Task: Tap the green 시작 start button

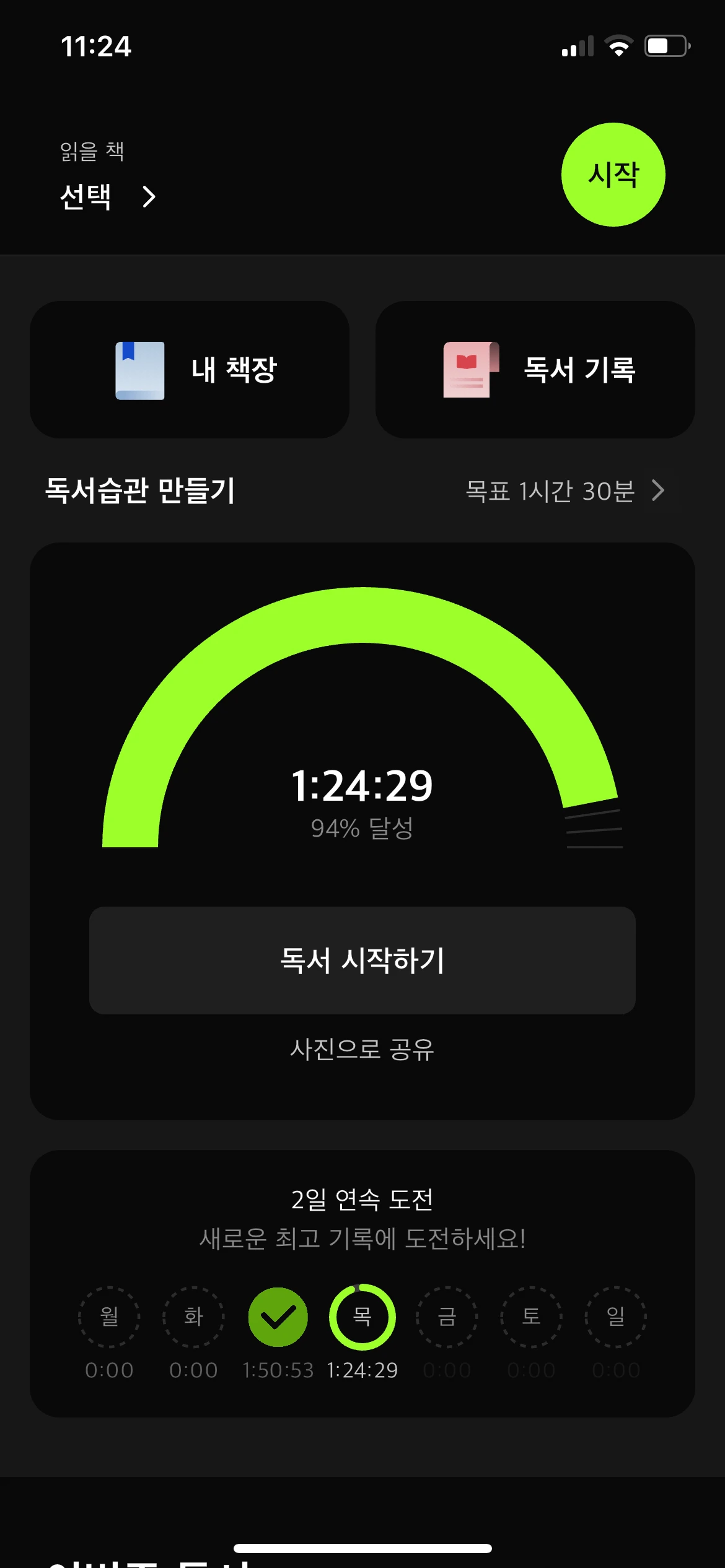Action: tap(613, 175)
